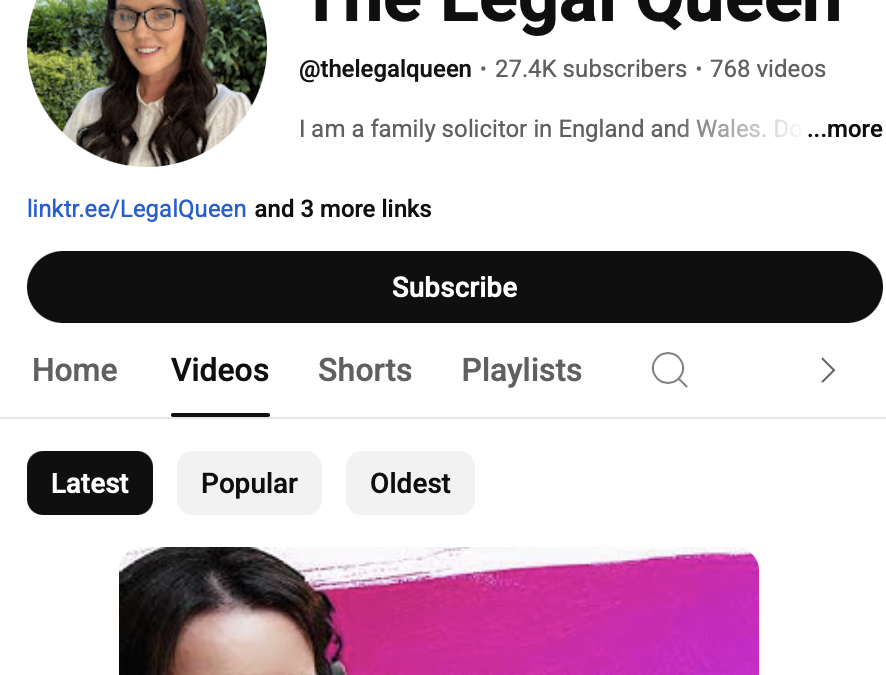
Task: Expand channel description with ...more
Action: coord(844,129)
